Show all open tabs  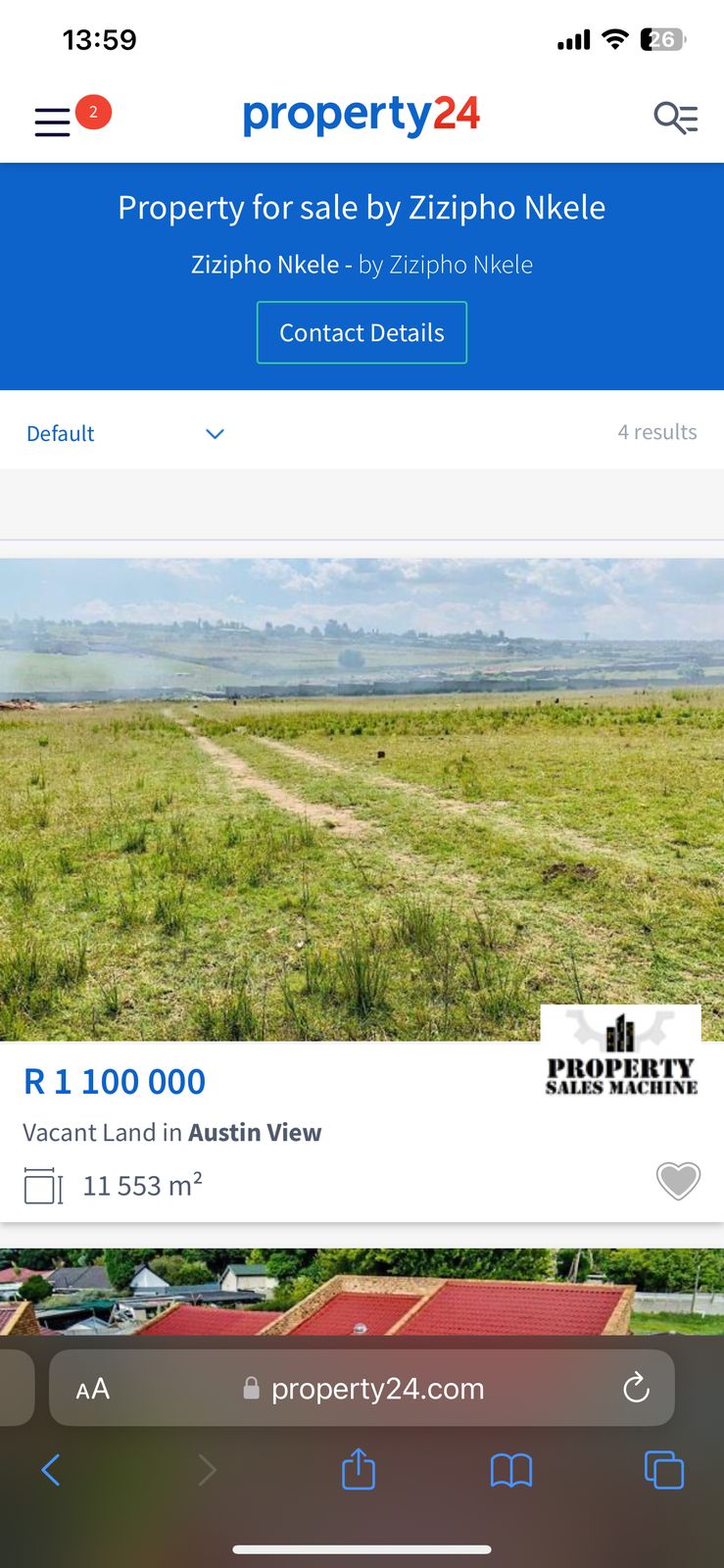(x=663, y=1470)
